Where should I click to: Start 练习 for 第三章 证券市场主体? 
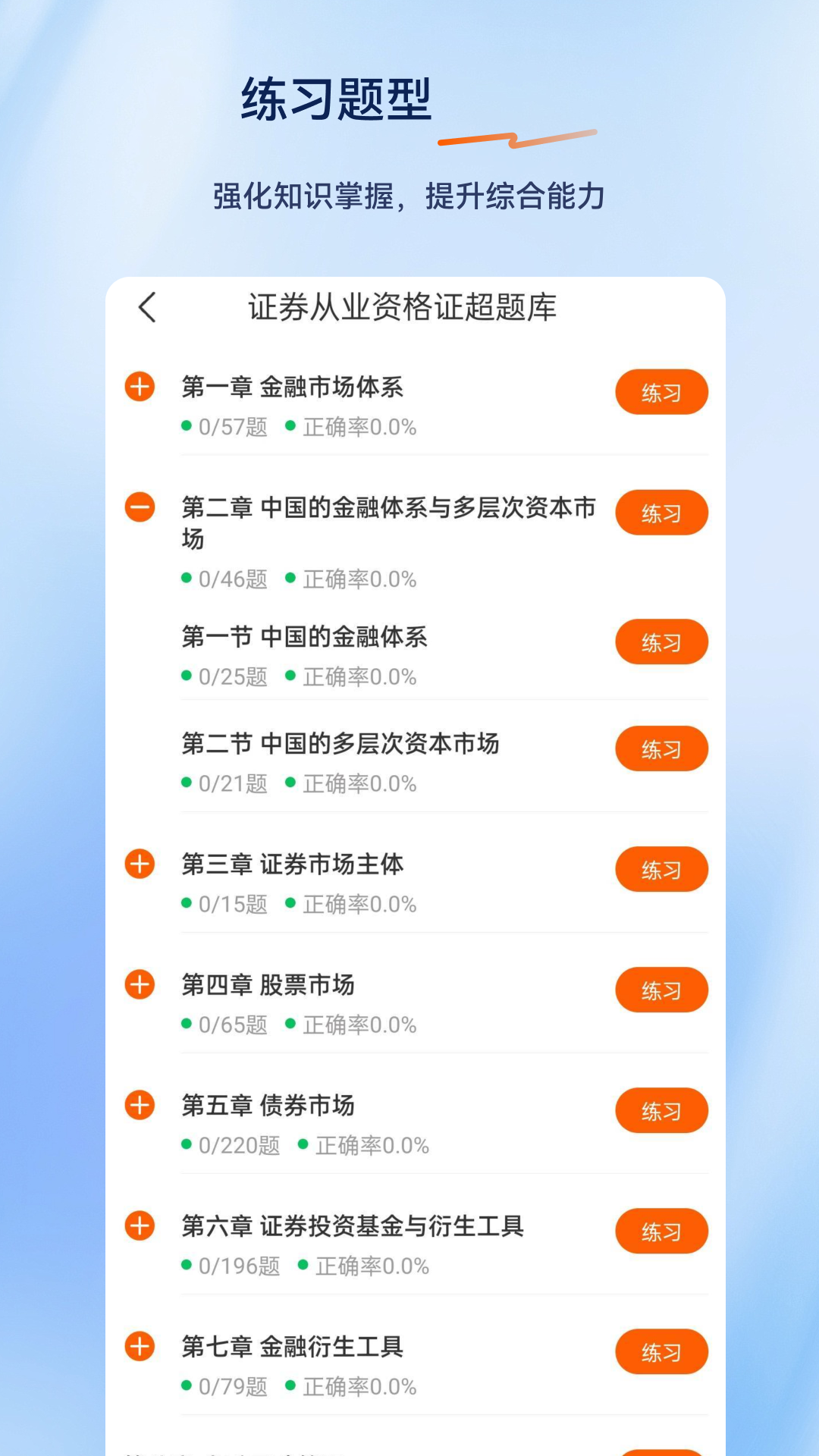point(661,869)
